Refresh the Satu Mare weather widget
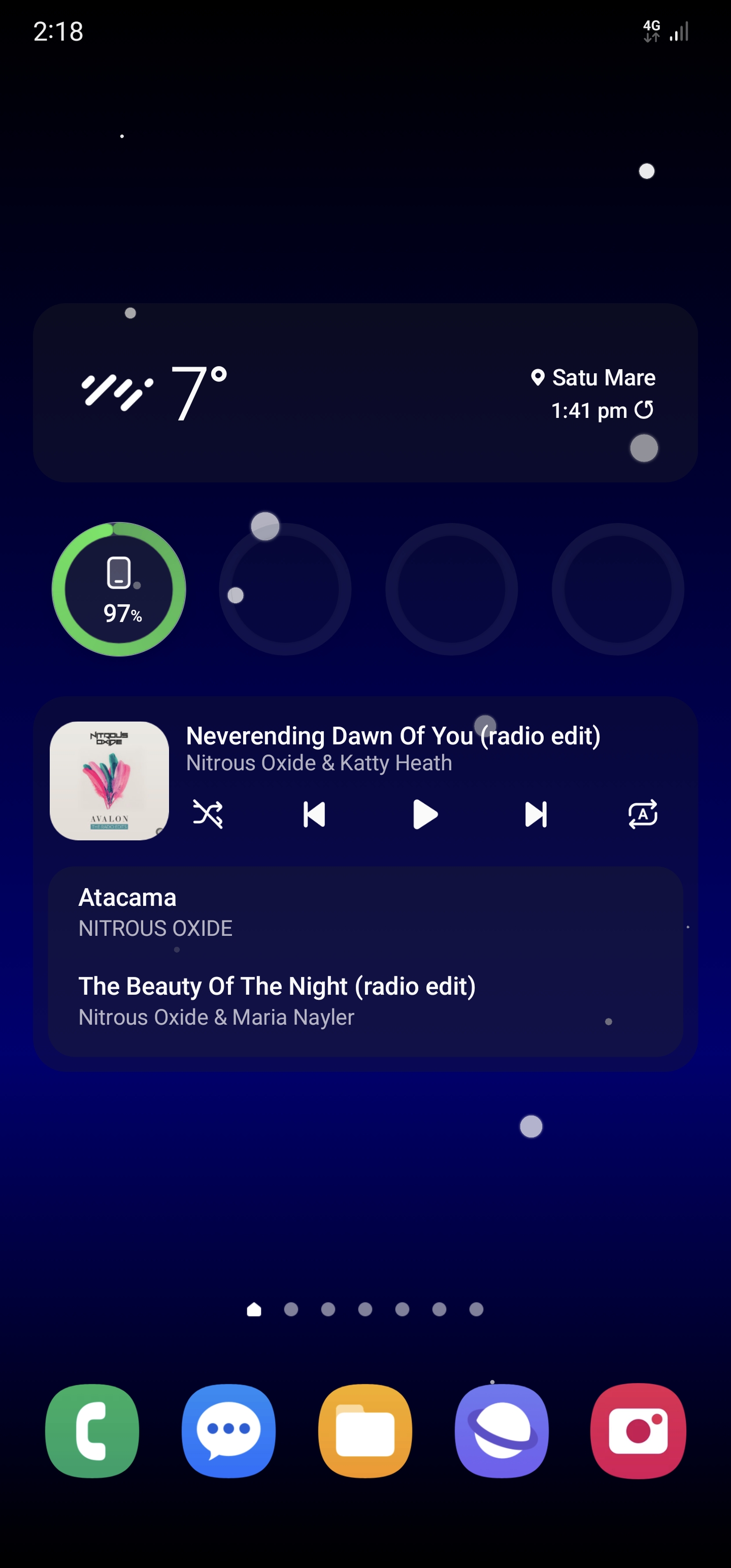The width and height of the screenshot is (731, 1568). click(644, 410)
